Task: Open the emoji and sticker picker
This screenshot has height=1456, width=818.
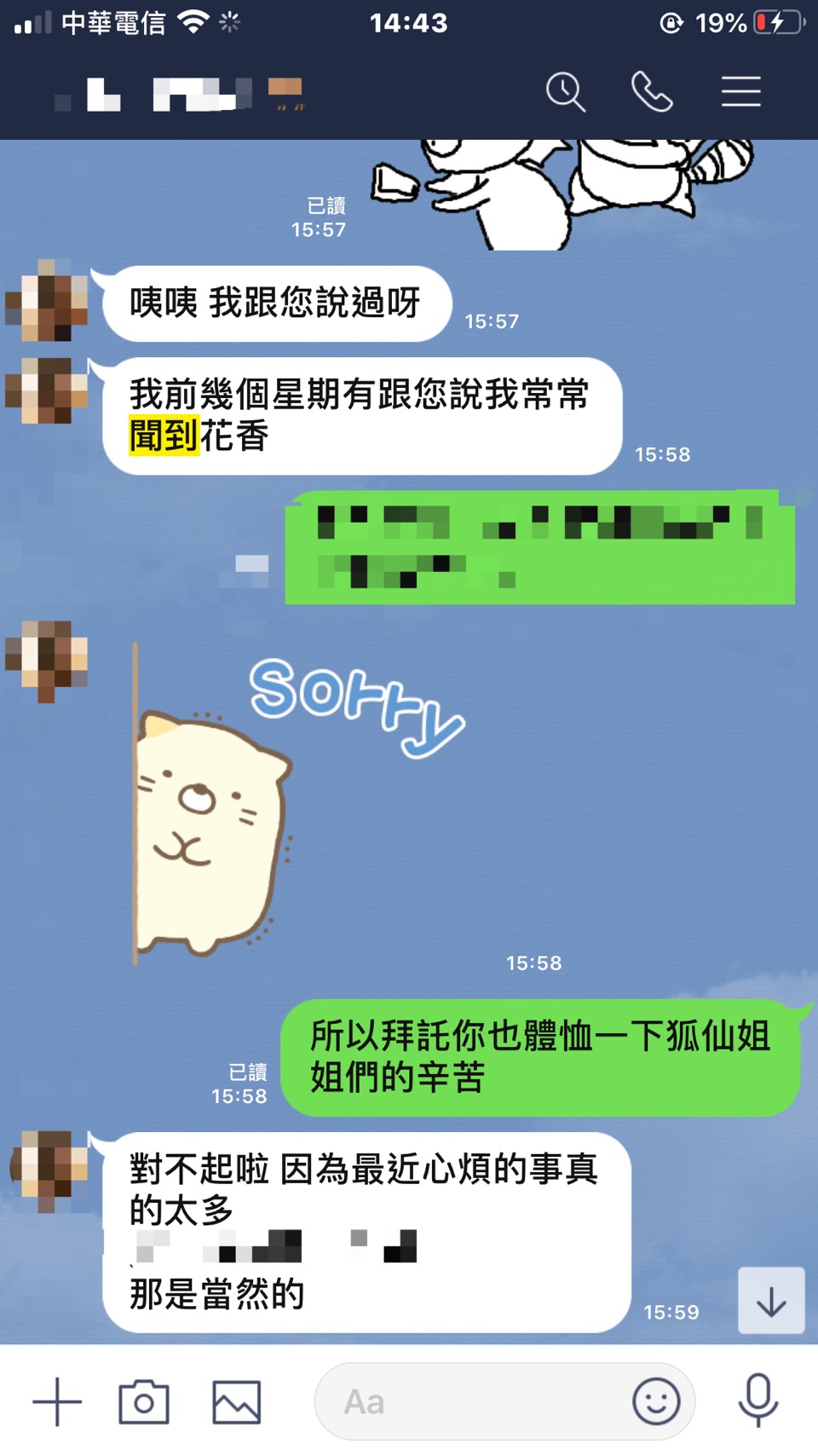Action: 656,1401
